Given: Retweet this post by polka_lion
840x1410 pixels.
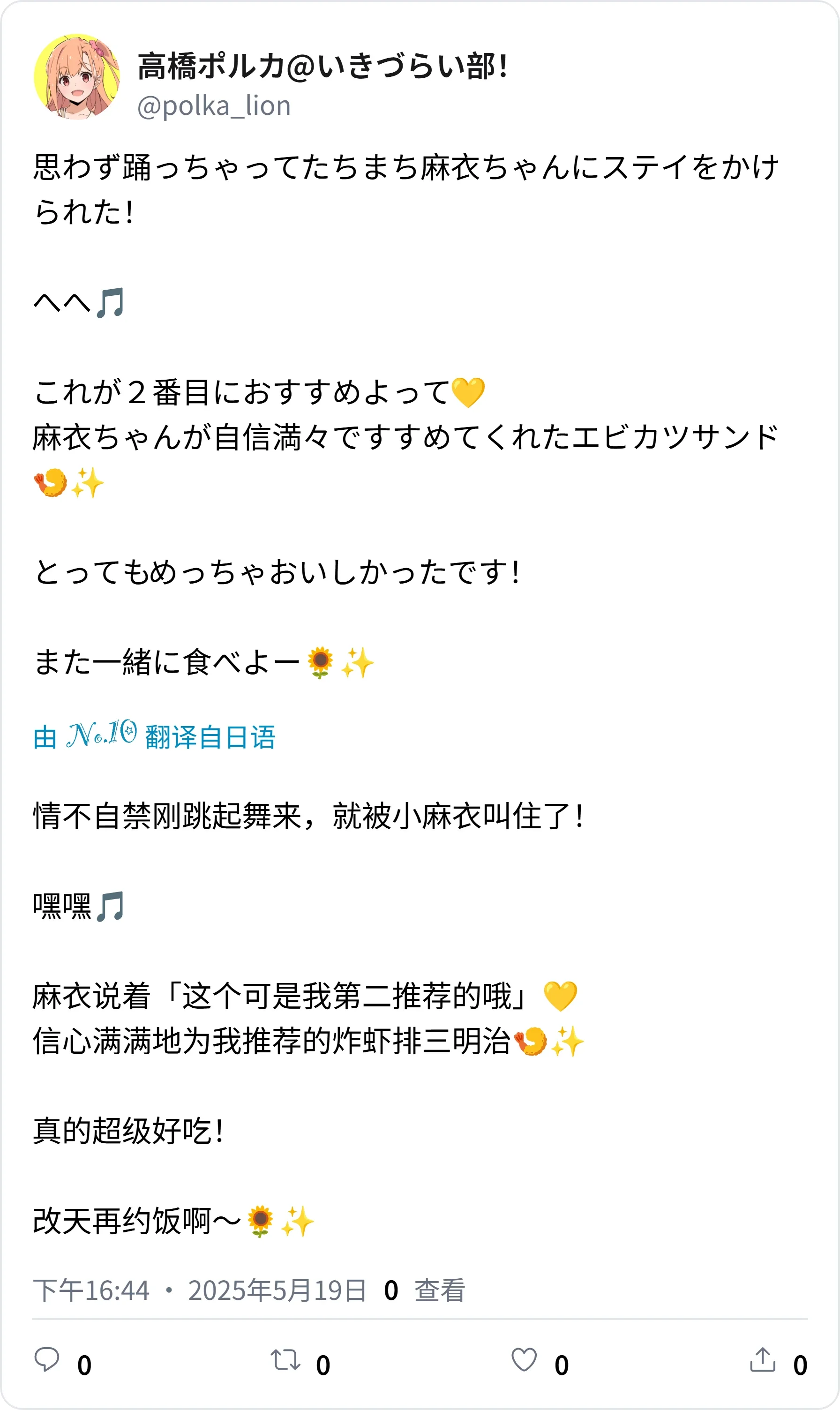Looking at the screenshot, I should click(285, 1360).
